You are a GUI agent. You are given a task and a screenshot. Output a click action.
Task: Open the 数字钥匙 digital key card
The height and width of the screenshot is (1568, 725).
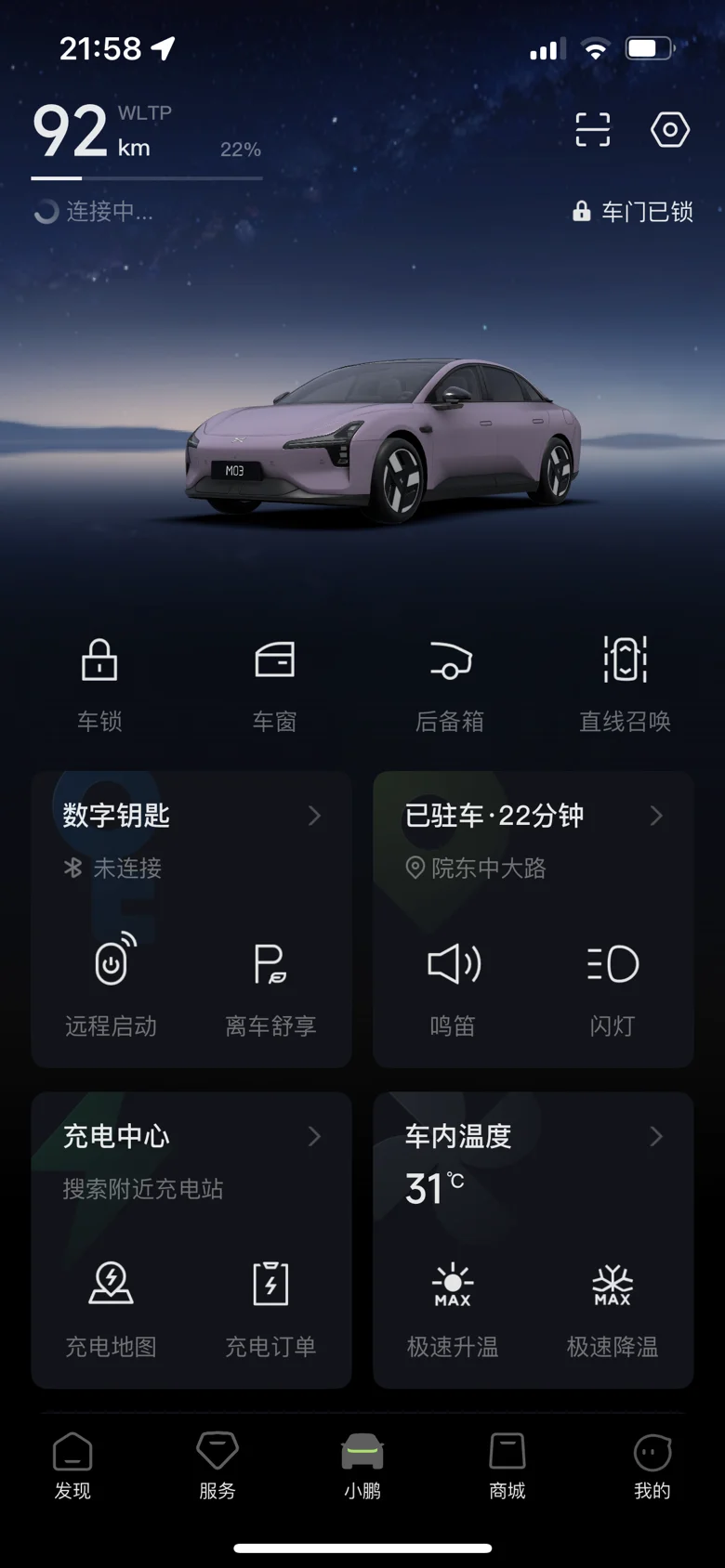click(191, 816)
